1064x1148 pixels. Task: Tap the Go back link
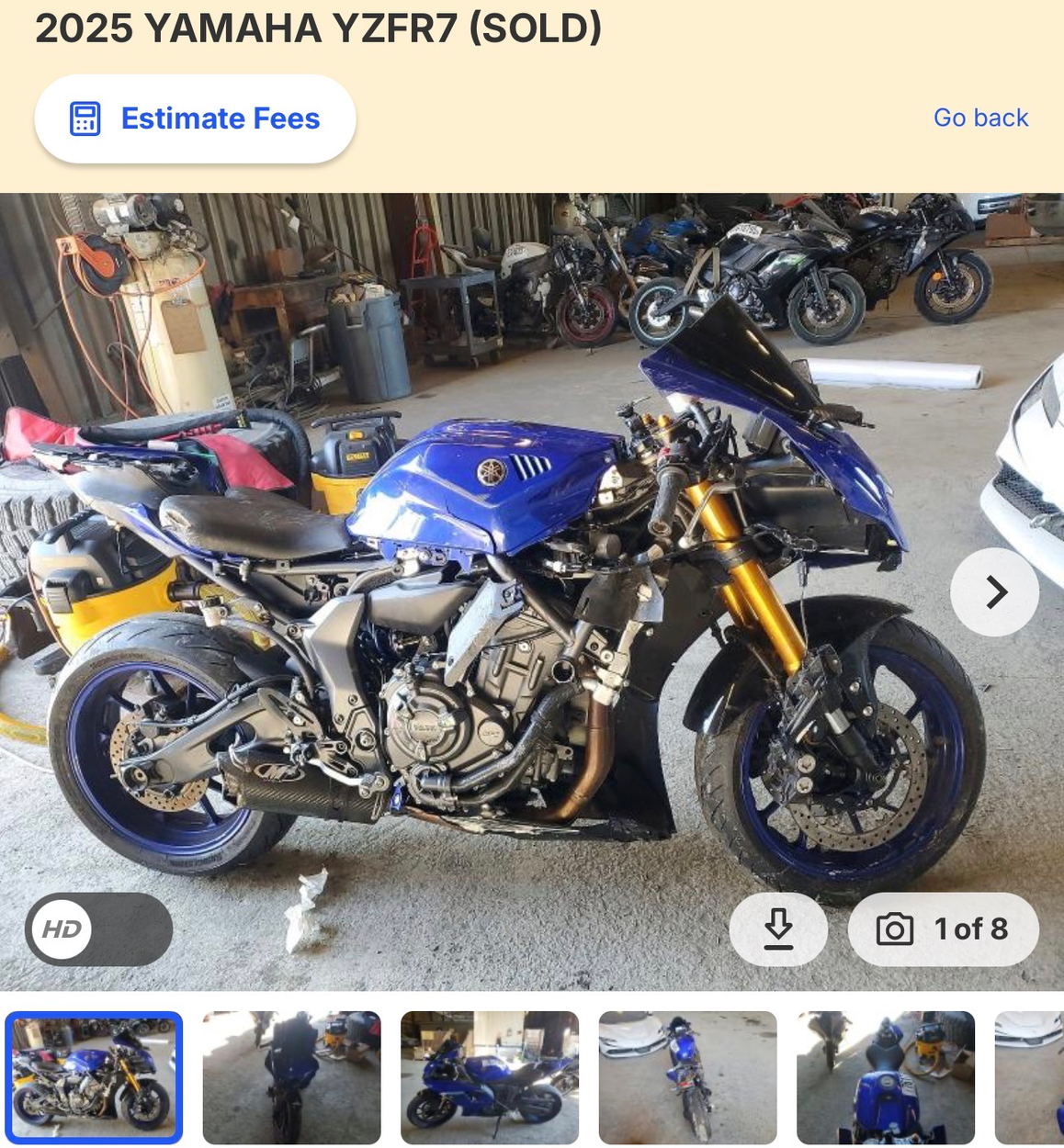(x=980, y=118)
